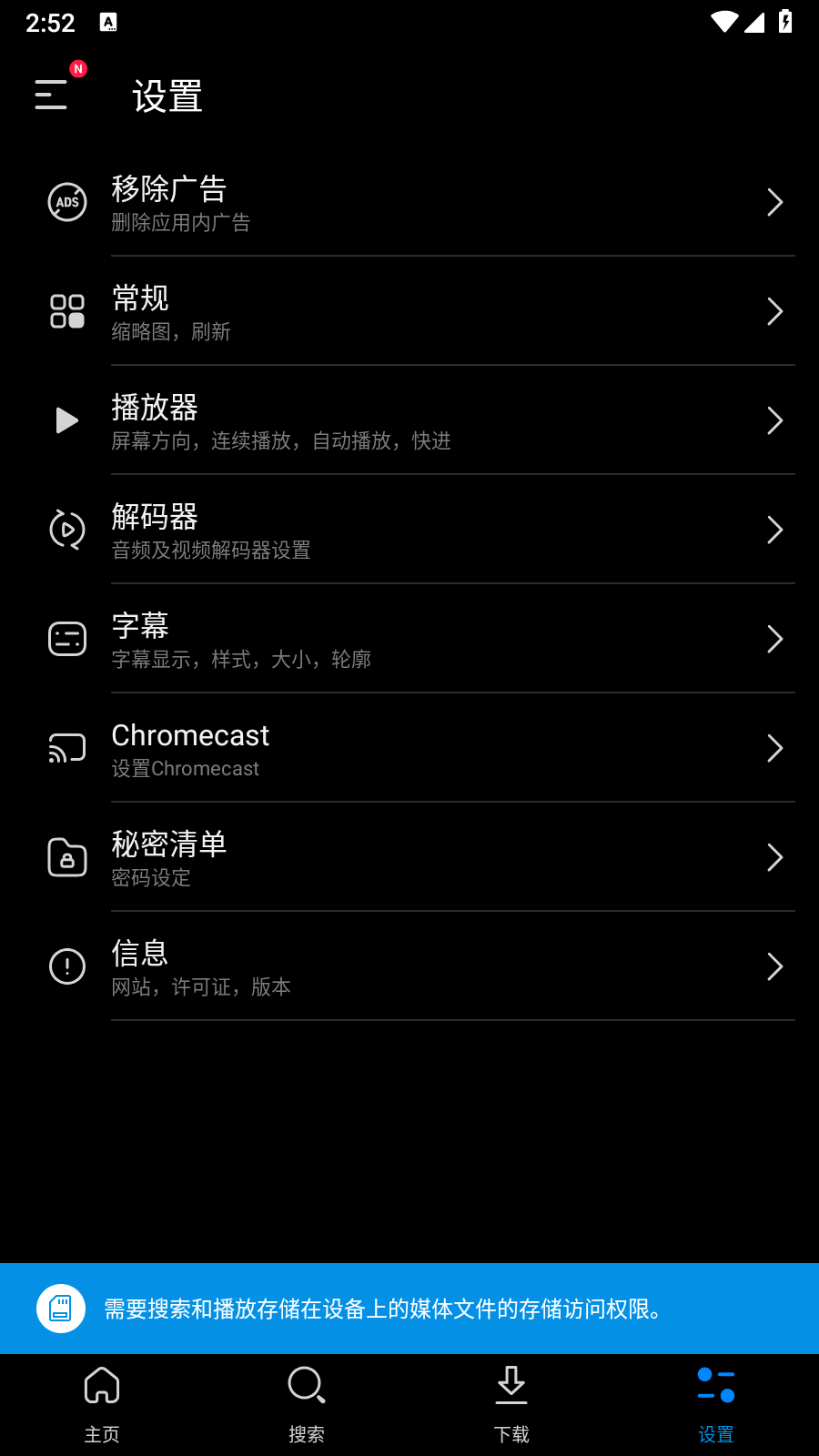819x1456 pixels.
Task: Open 字幕 settings with the right arrow
Action: click(774, 639)
